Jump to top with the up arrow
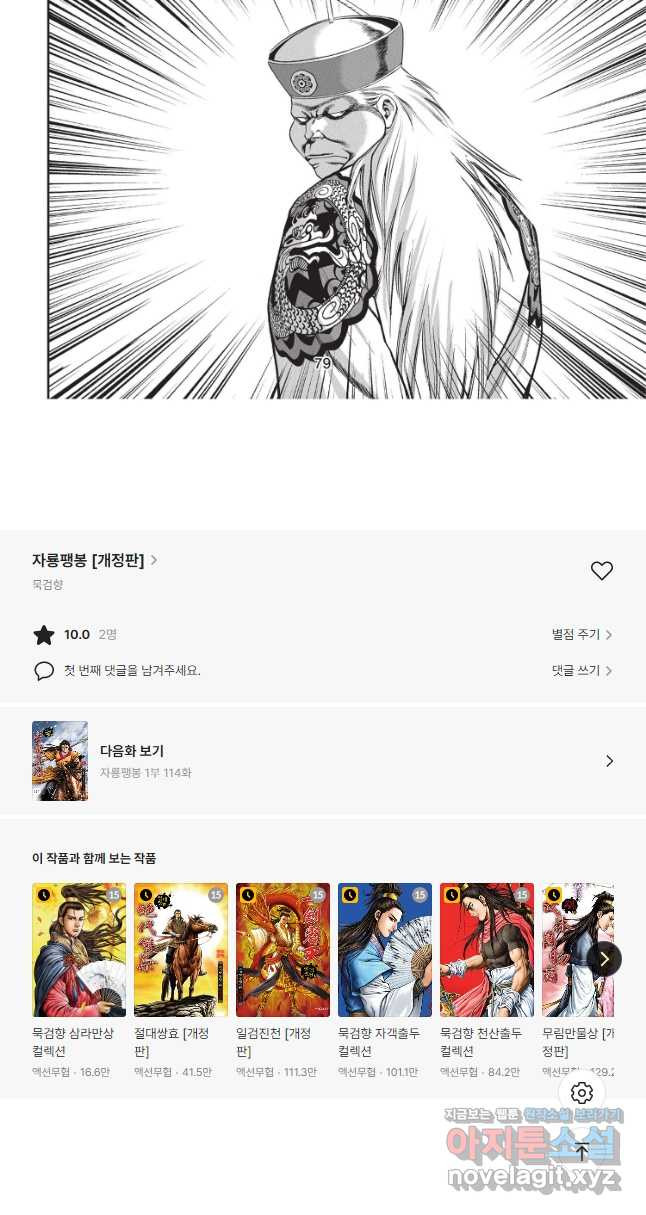Image resolution: width=646 pixels, height=1215 pixels. pyautogui.click(x=582, y=1152)
